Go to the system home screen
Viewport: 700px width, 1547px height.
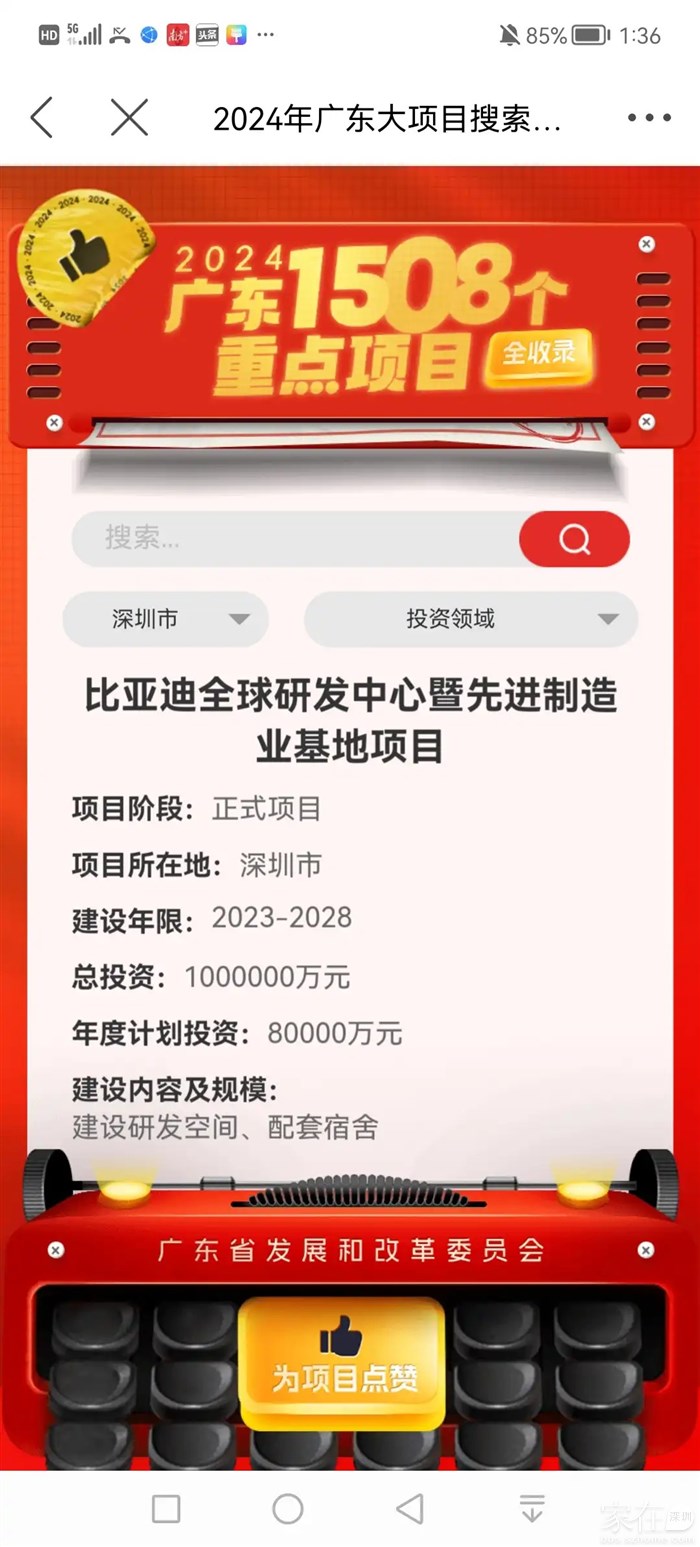pyautogui.click(x=288, y=1509)
